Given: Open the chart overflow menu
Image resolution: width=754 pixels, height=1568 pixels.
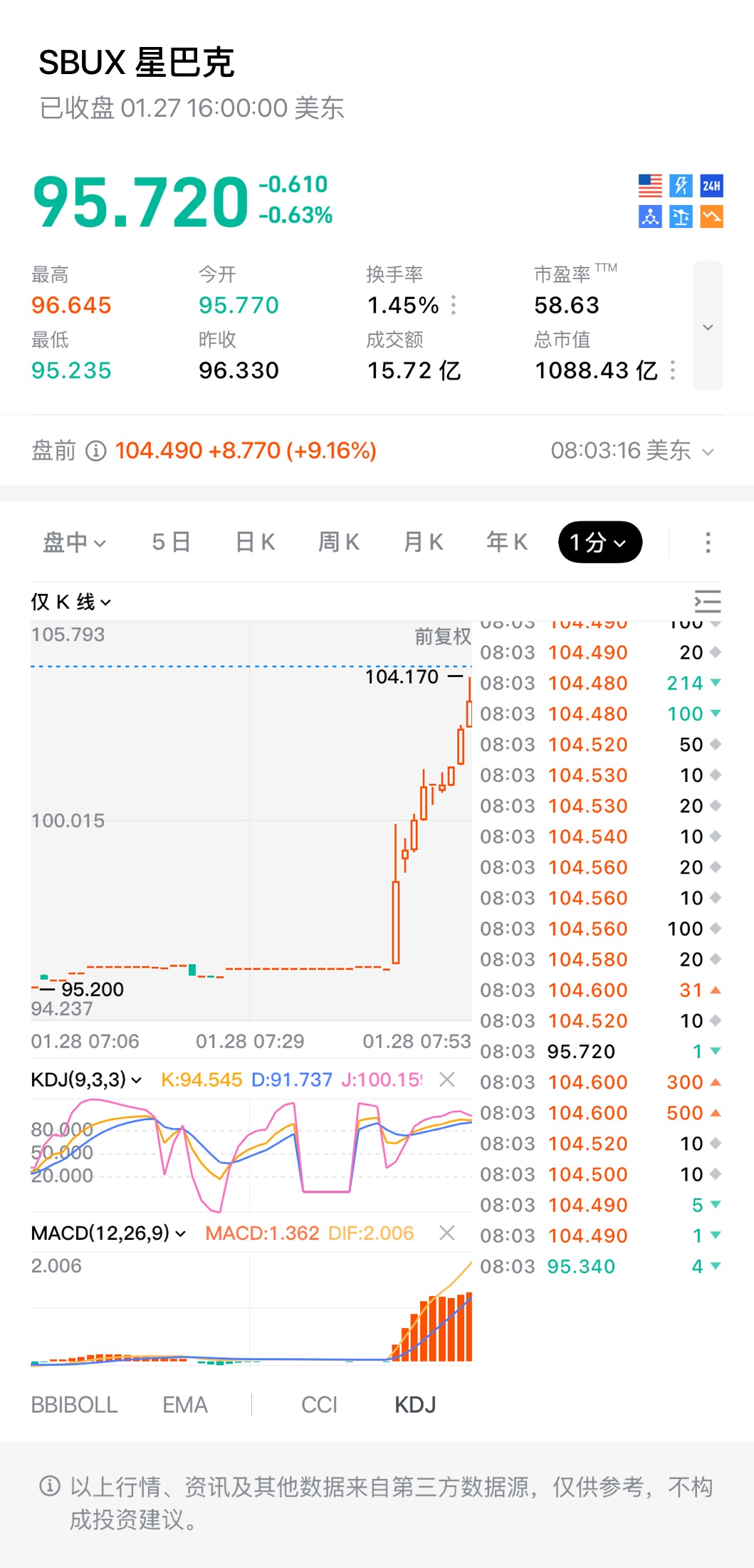Looking at the screenshot, I should (x=707, y=543).
